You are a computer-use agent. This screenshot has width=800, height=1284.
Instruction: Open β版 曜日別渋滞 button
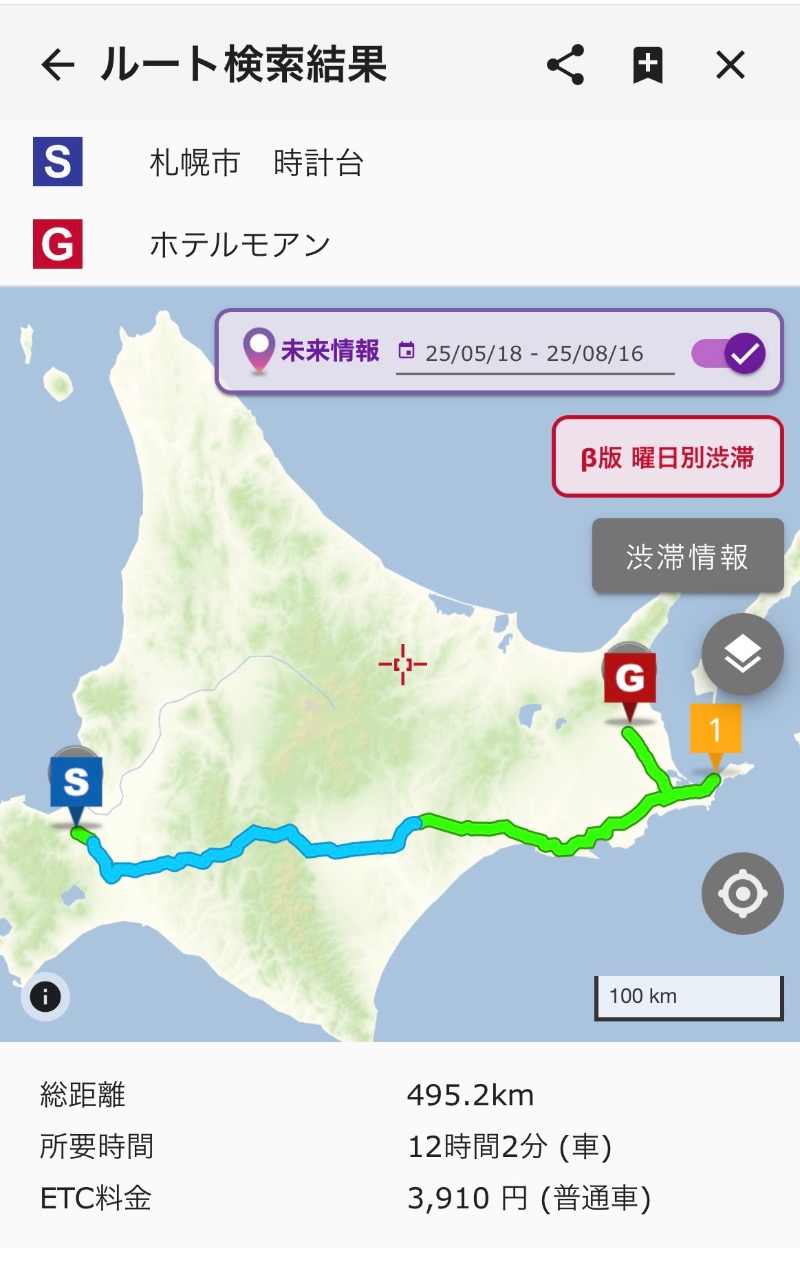[x=667, y=457]
